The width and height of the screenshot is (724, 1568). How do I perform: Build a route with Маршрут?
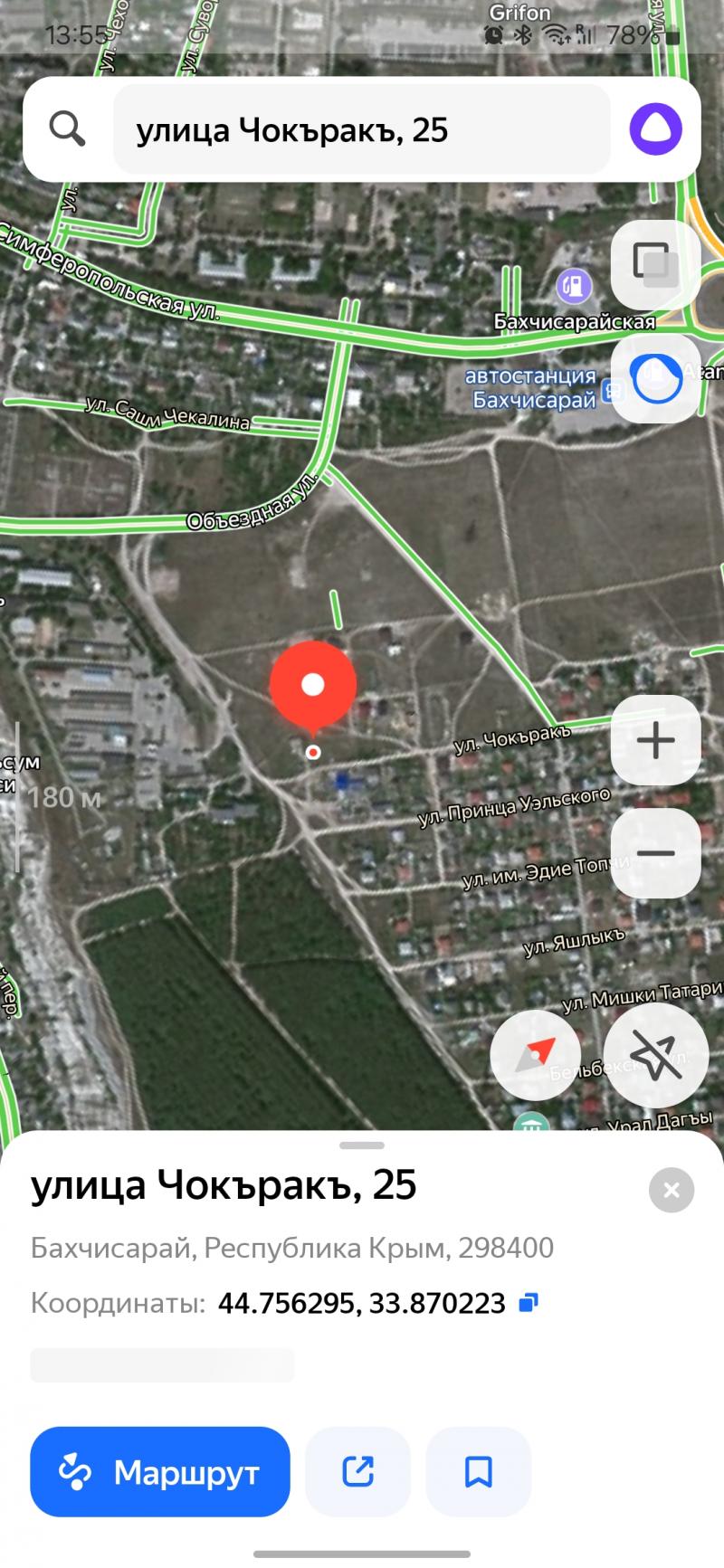point(160,1472)
